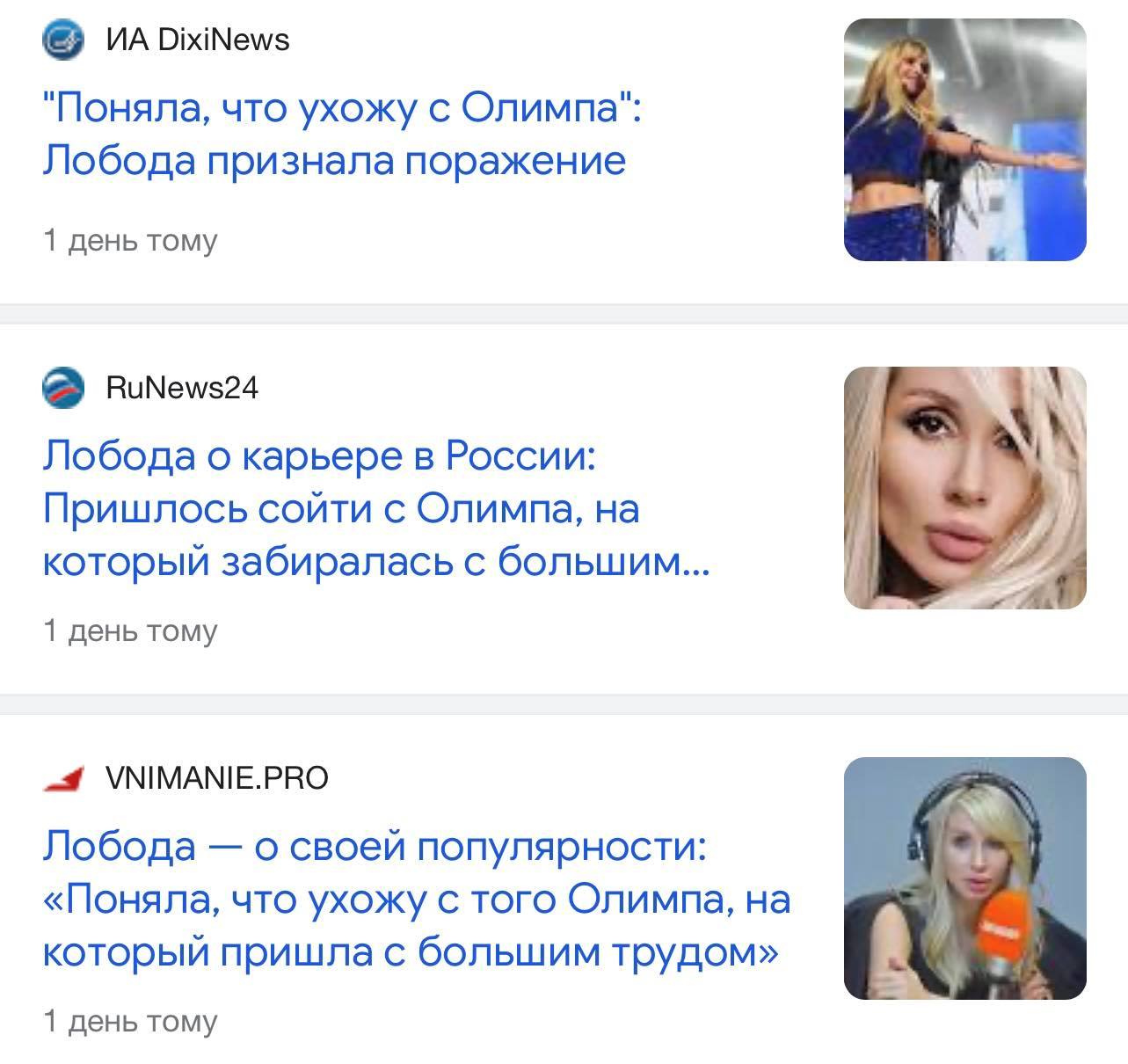Tap the RuNews24 article's blonde close-up photo
Screen dimensions: 1128x1064
coord(964,488)
